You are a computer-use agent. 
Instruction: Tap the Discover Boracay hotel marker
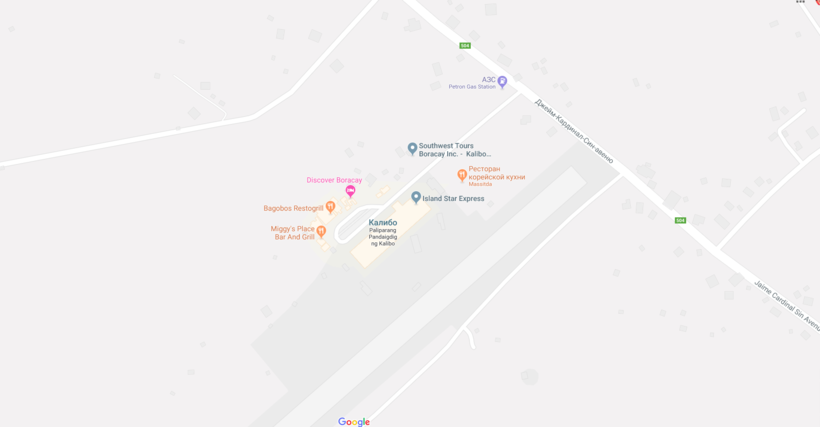point(350,191)
